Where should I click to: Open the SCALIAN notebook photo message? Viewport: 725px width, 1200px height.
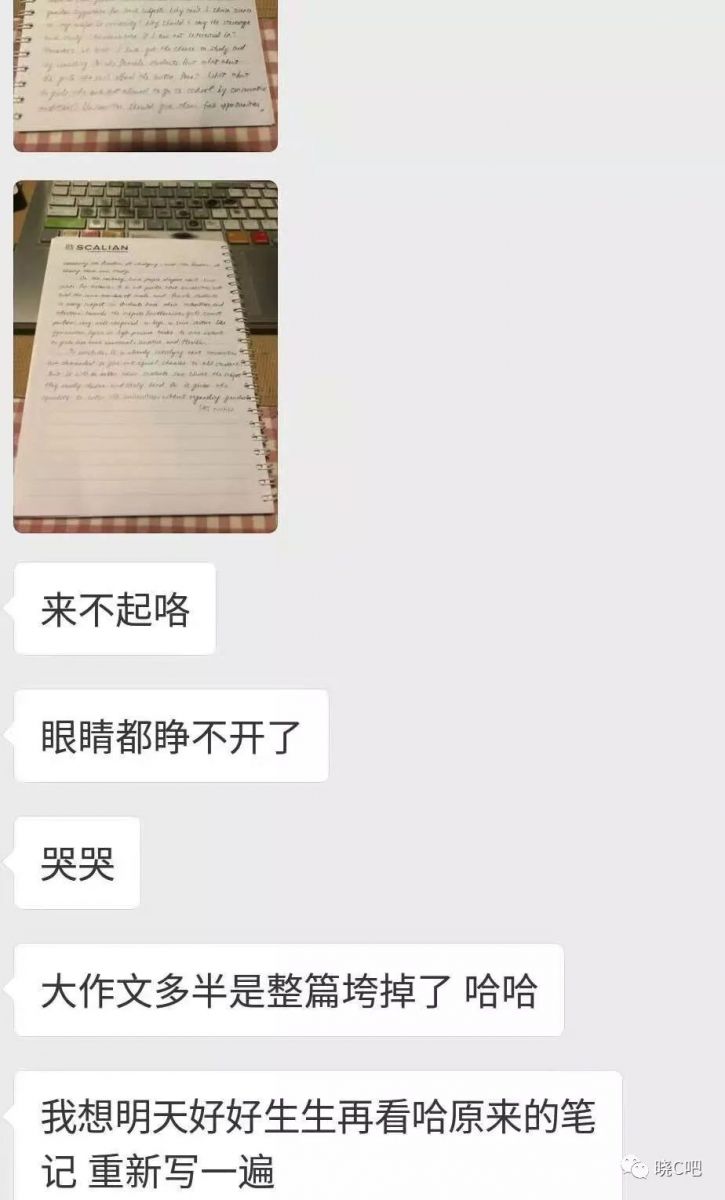(x=145, y=357)
